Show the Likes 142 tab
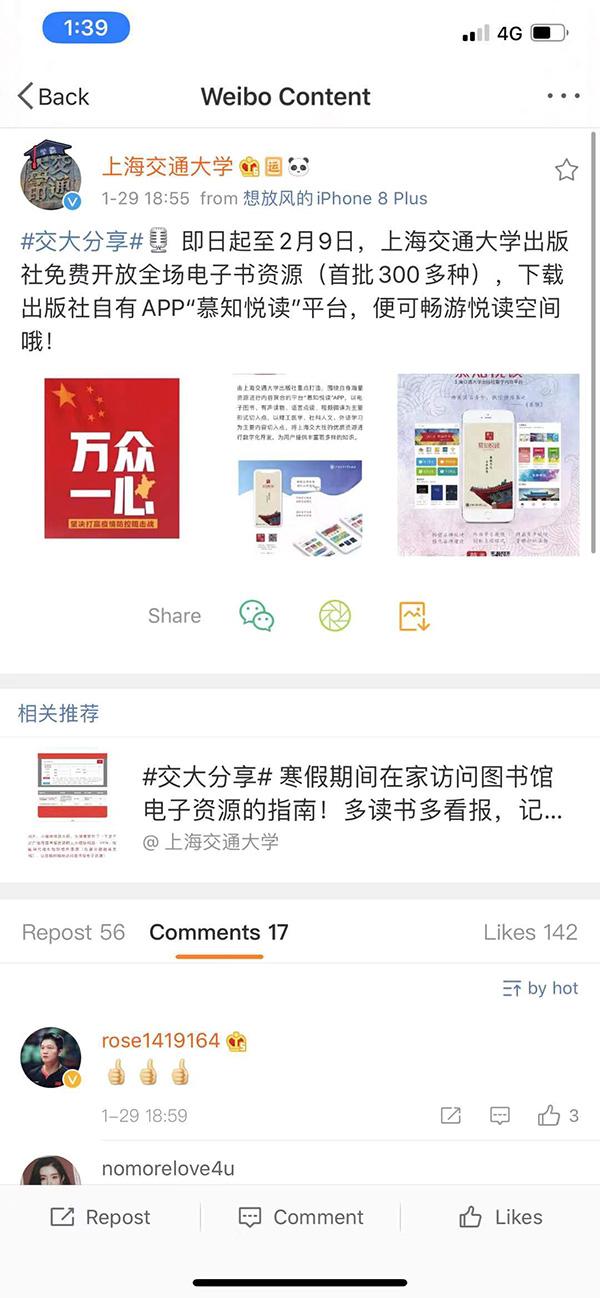Screen dimensions: 600x1298 [530, 932]
